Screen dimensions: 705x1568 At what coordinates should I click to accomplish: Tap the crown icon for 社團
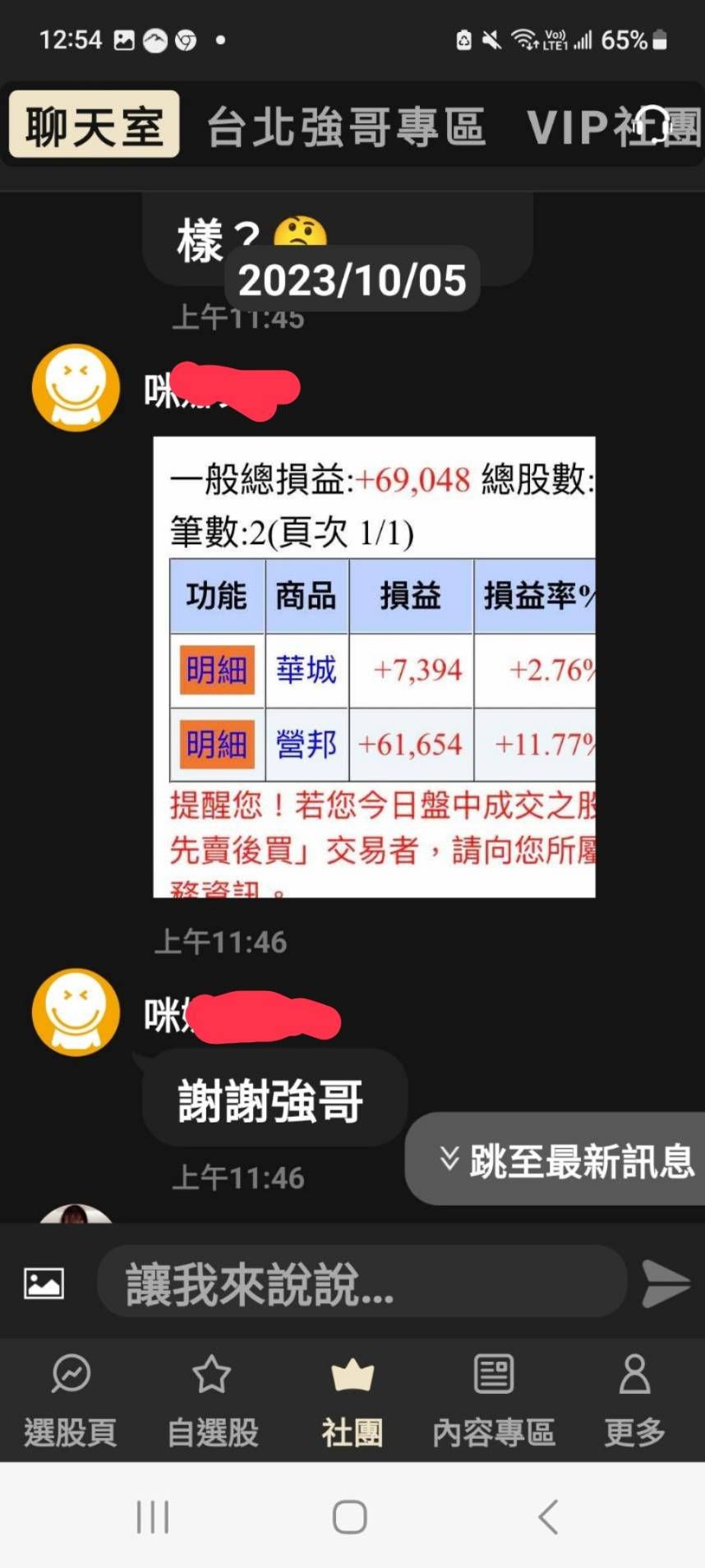[352, 1372]
